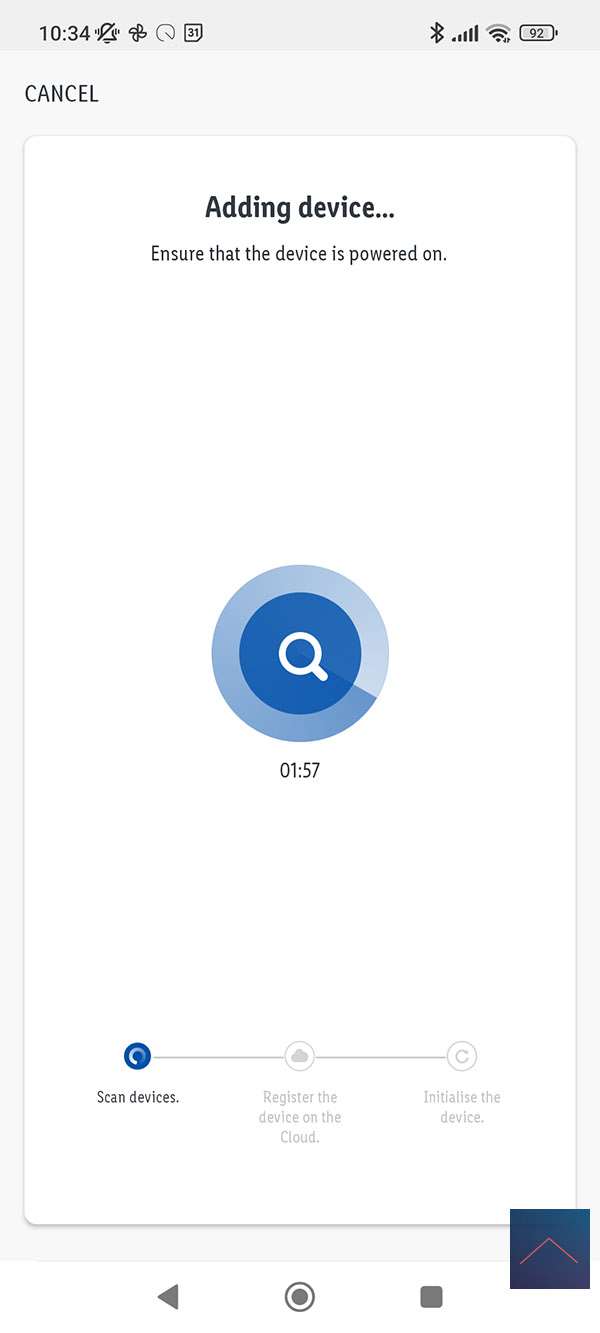Go back using the system back button
Screen dimensions: 600x1333
(x=168, y=1297)
